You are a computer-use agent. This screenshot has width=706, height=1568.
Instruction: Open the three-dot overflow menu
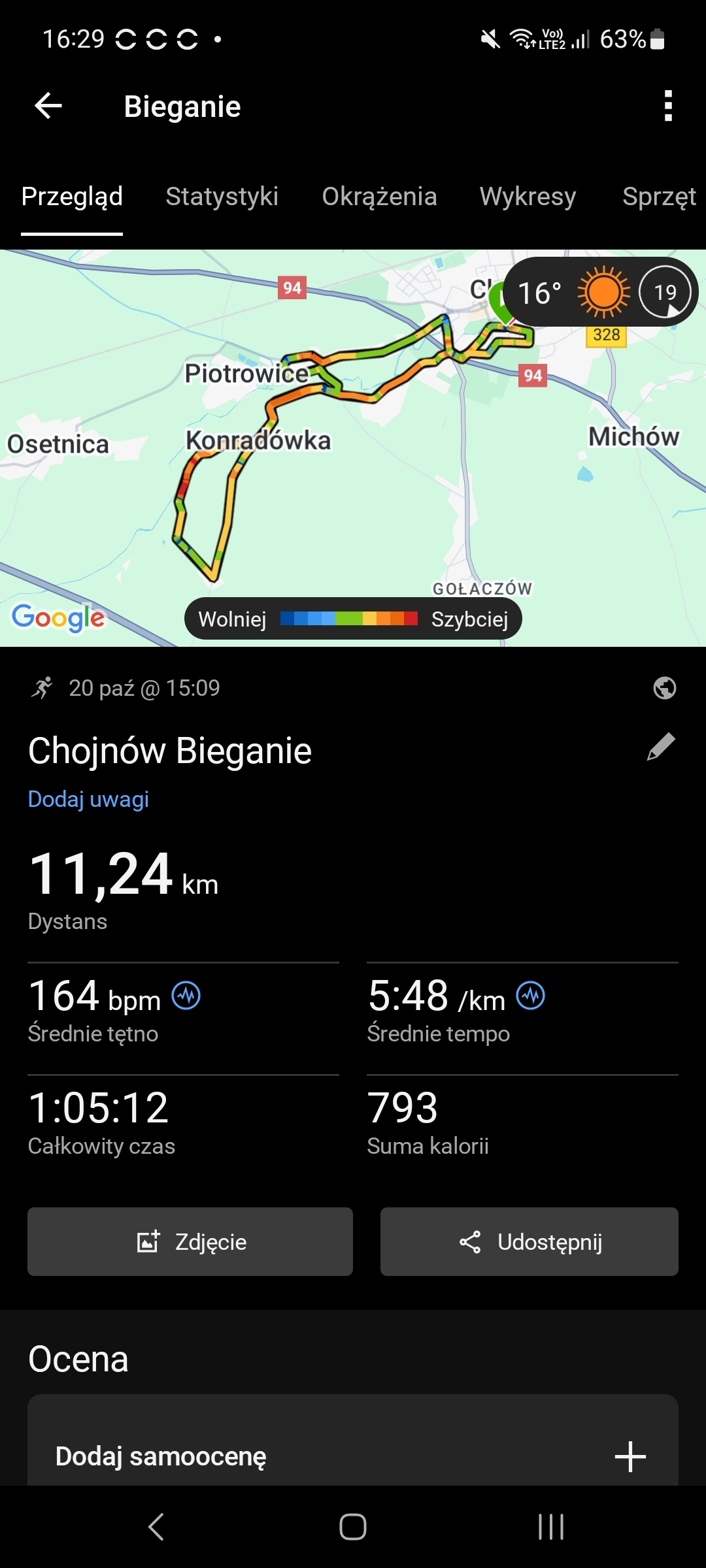pos(667,106)
